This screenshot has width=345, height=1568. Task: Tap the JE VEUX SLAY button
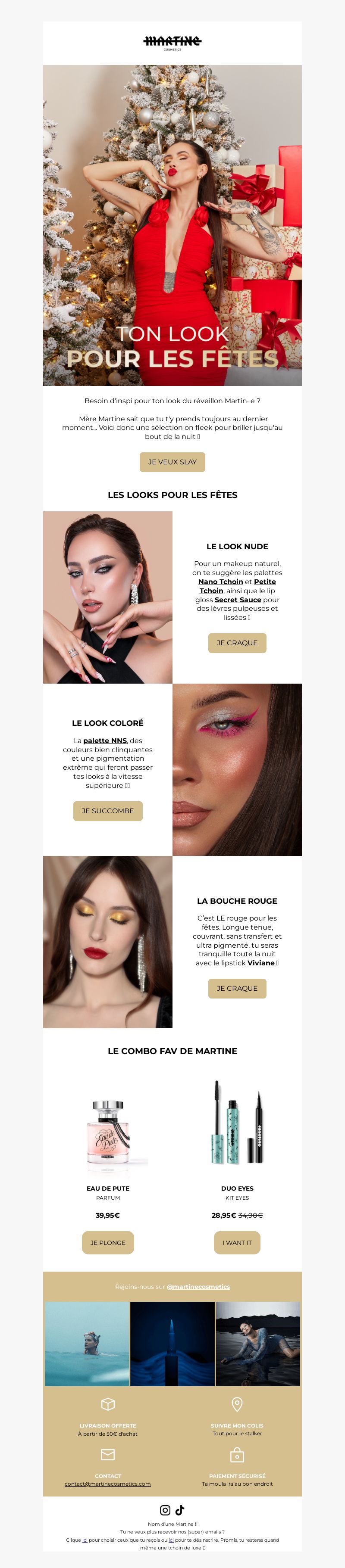click(x=172, y=461)
